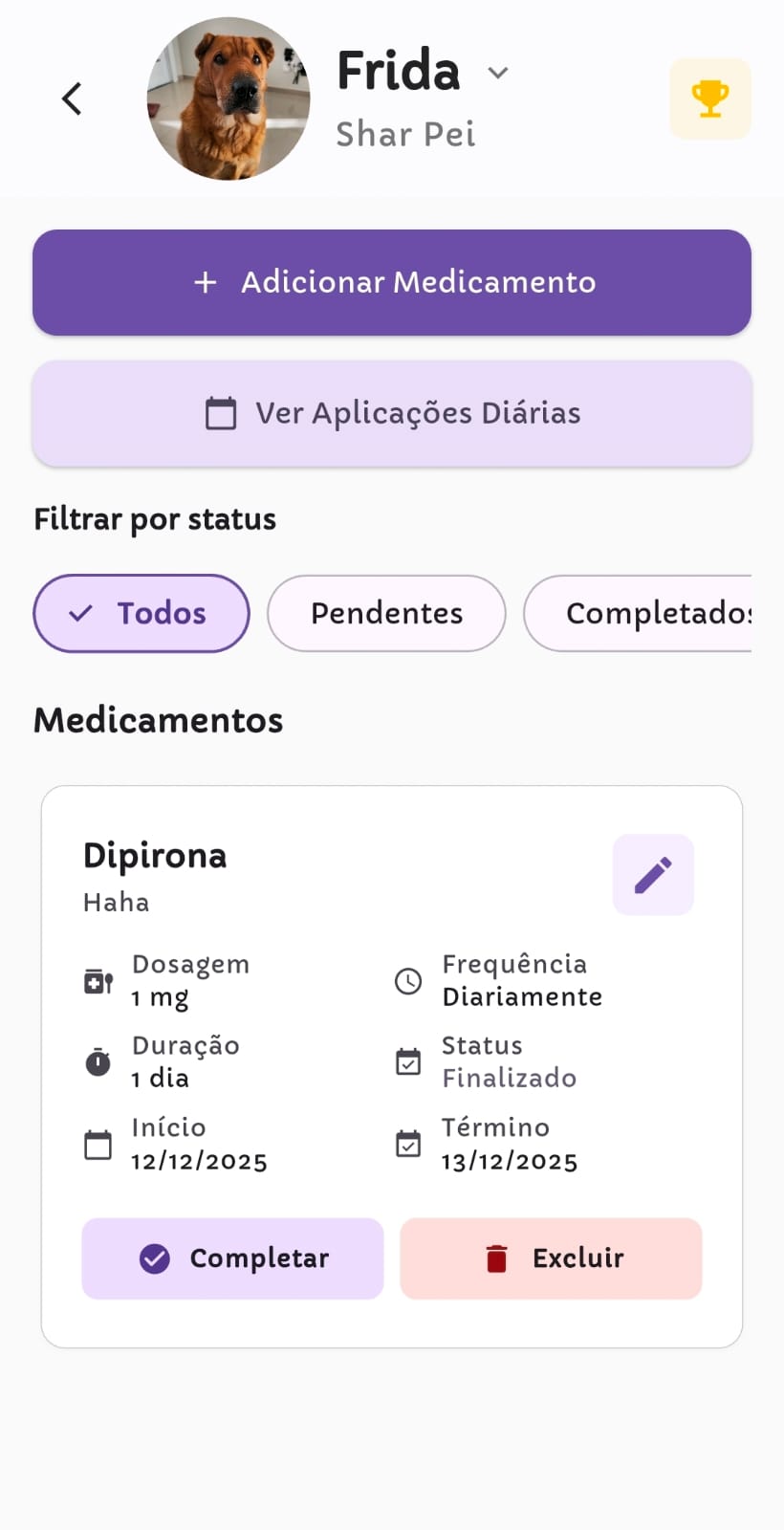Select the Pendentes status filter

pos(385,613)
